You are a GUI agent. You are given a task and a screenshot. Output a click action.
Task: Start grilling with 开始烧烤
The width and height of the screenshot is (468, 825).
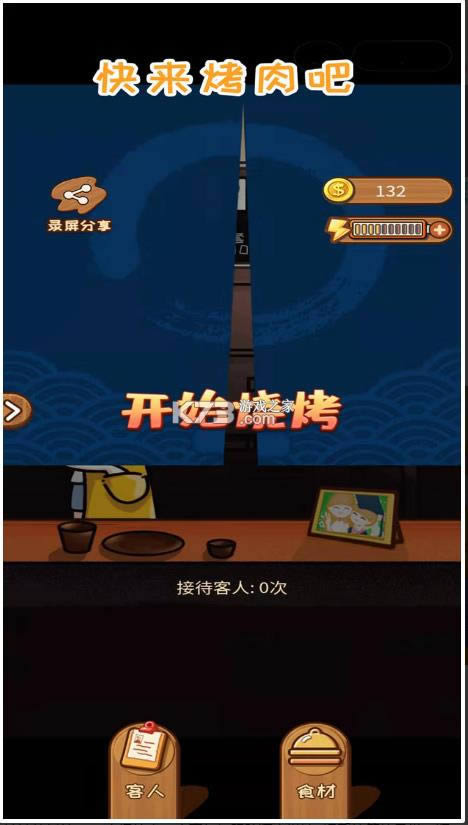tap(232, 410)
